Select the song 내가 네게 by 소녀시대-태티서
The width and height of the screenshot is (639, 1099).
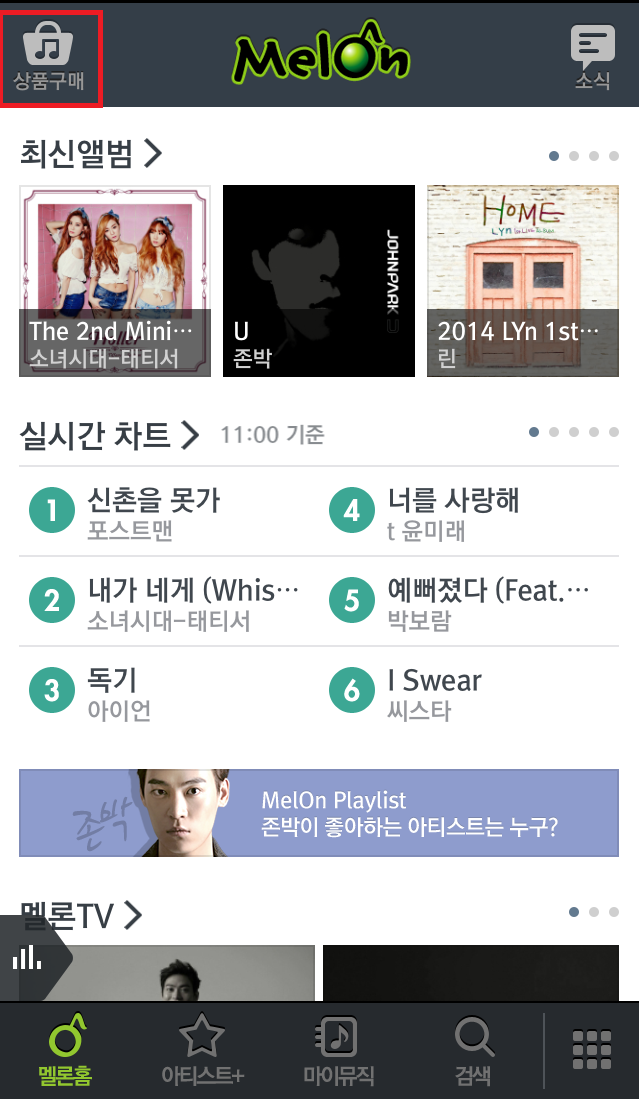pyautogui.click(x=165, y=601)
